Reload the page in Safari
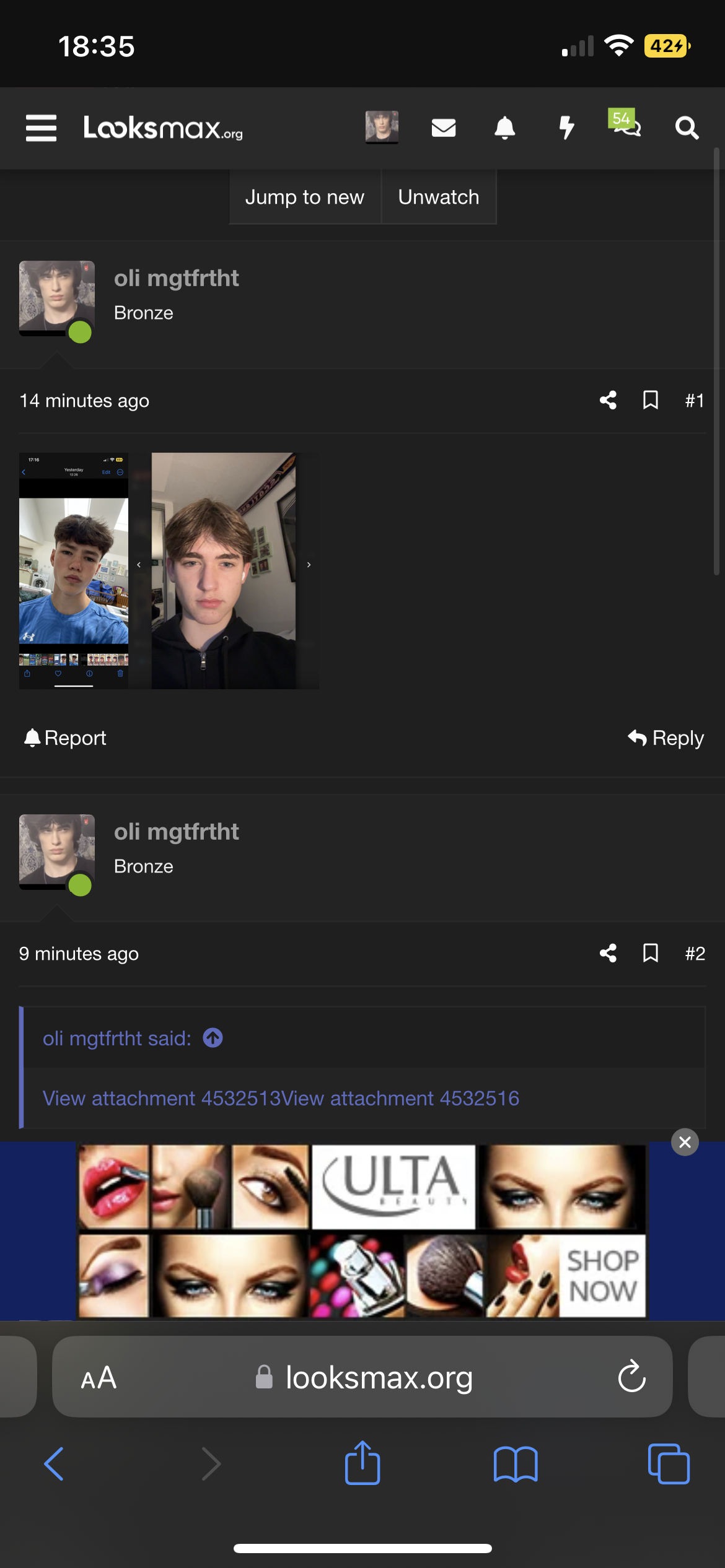This screenshot has height=1568, width=725. pos(631,1377)
